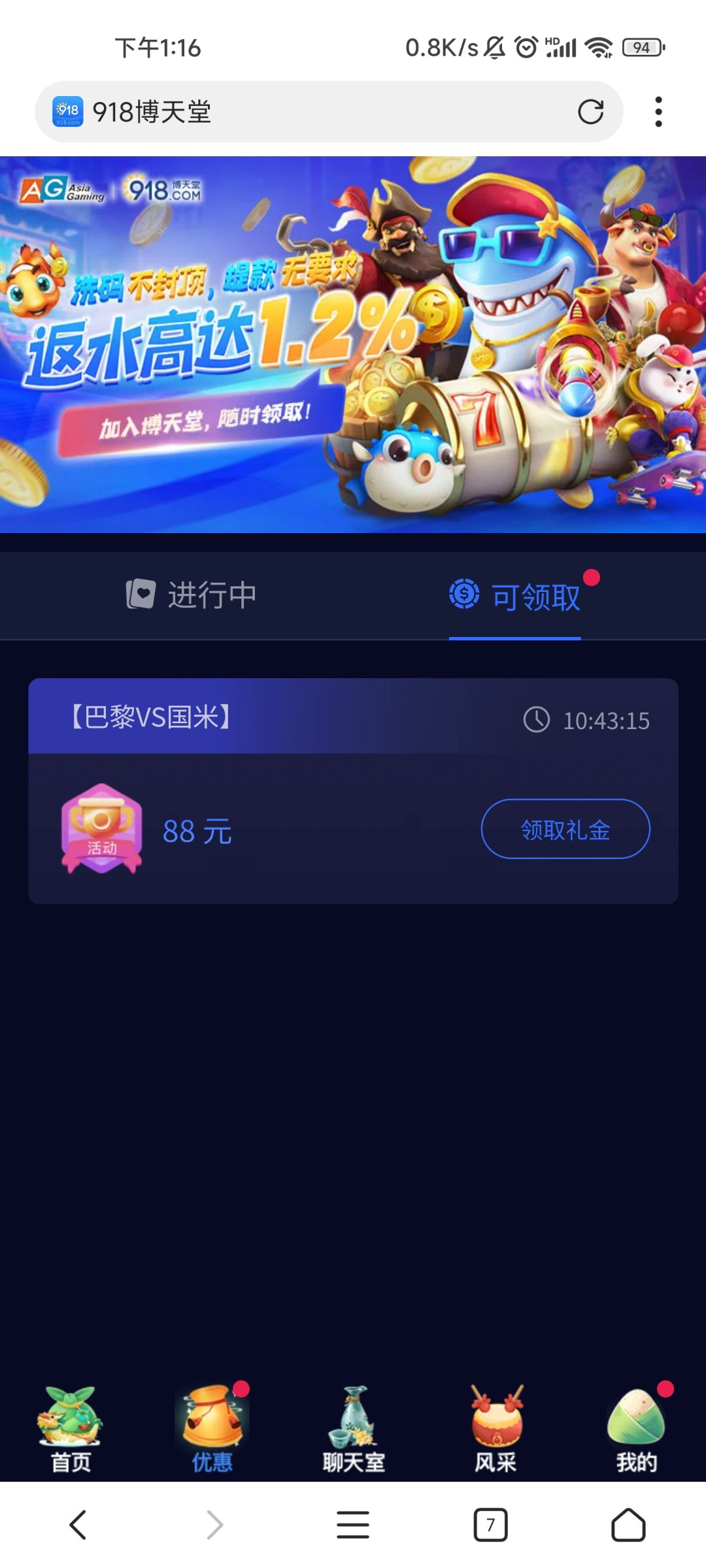Go back to the previous page
Screen dimensions: 706x1568
(x=78, y=1525)
